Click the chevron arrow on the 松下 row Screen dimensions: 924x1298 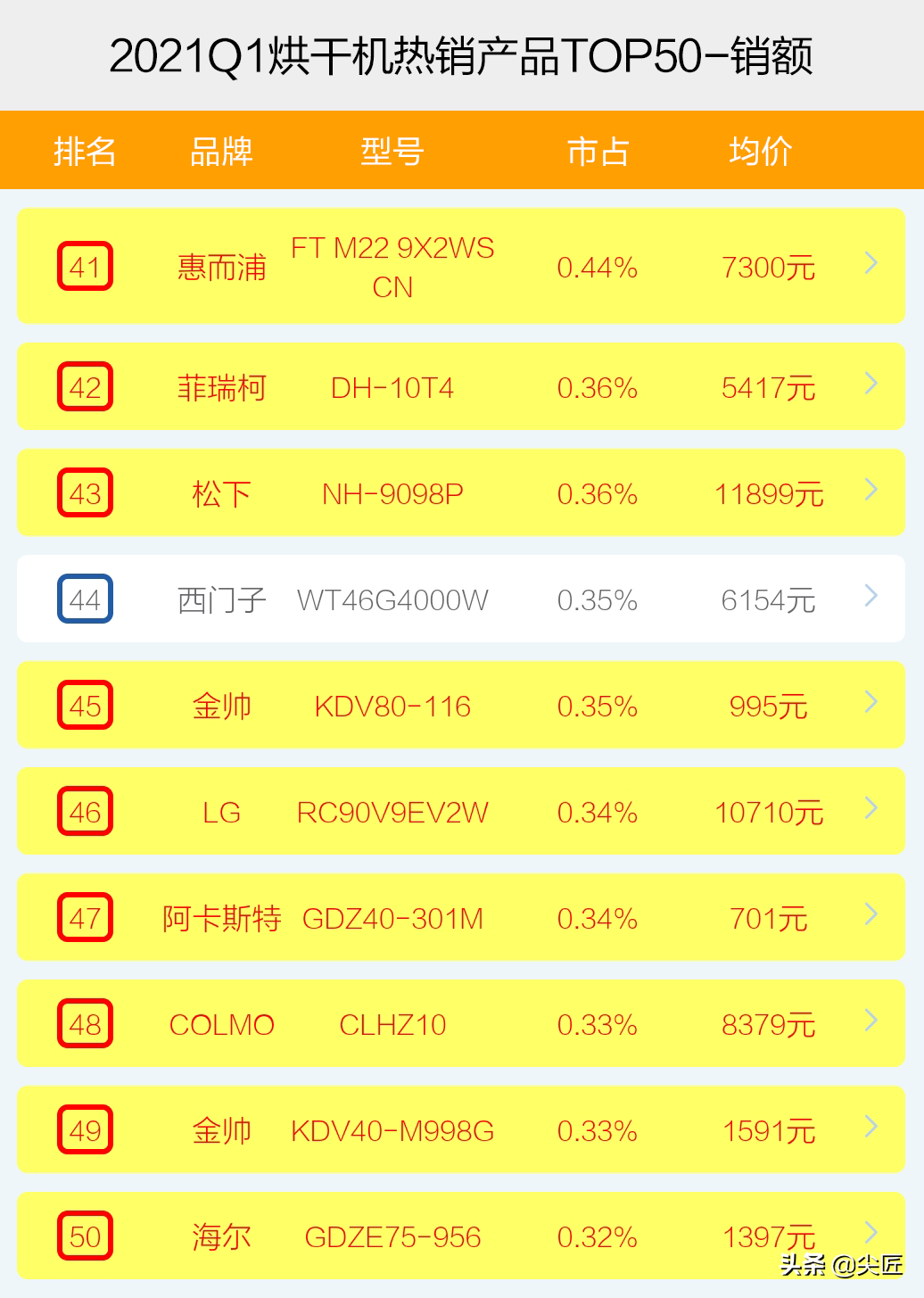click(870, 492)
